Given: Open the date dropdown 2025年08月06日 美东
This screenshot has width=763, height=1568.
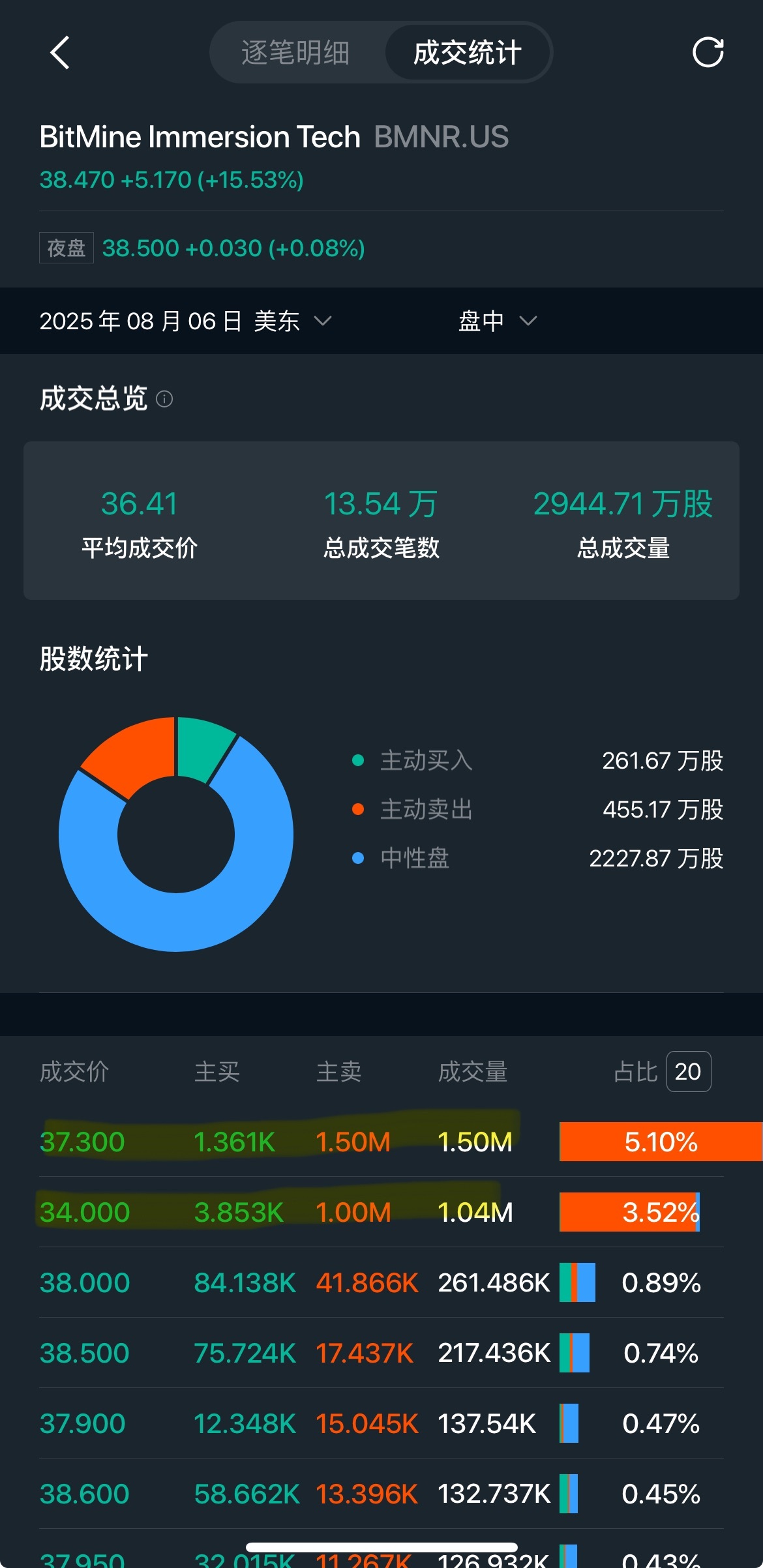Looking at the screenshot, I should (186, 321).
